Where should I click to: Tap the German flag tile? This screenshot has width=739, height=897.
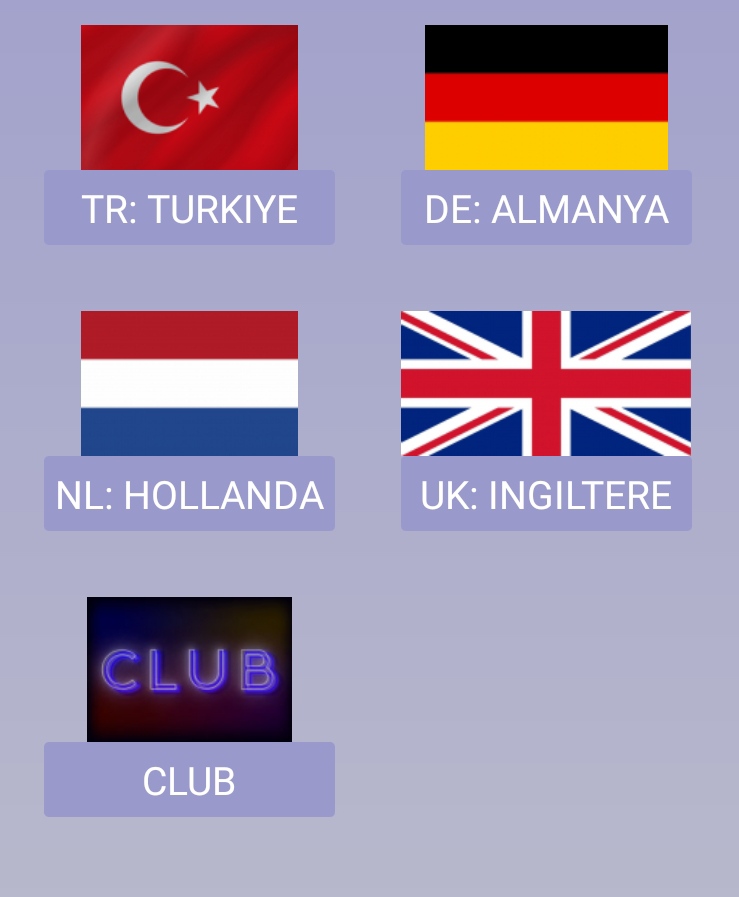(546, 97)
